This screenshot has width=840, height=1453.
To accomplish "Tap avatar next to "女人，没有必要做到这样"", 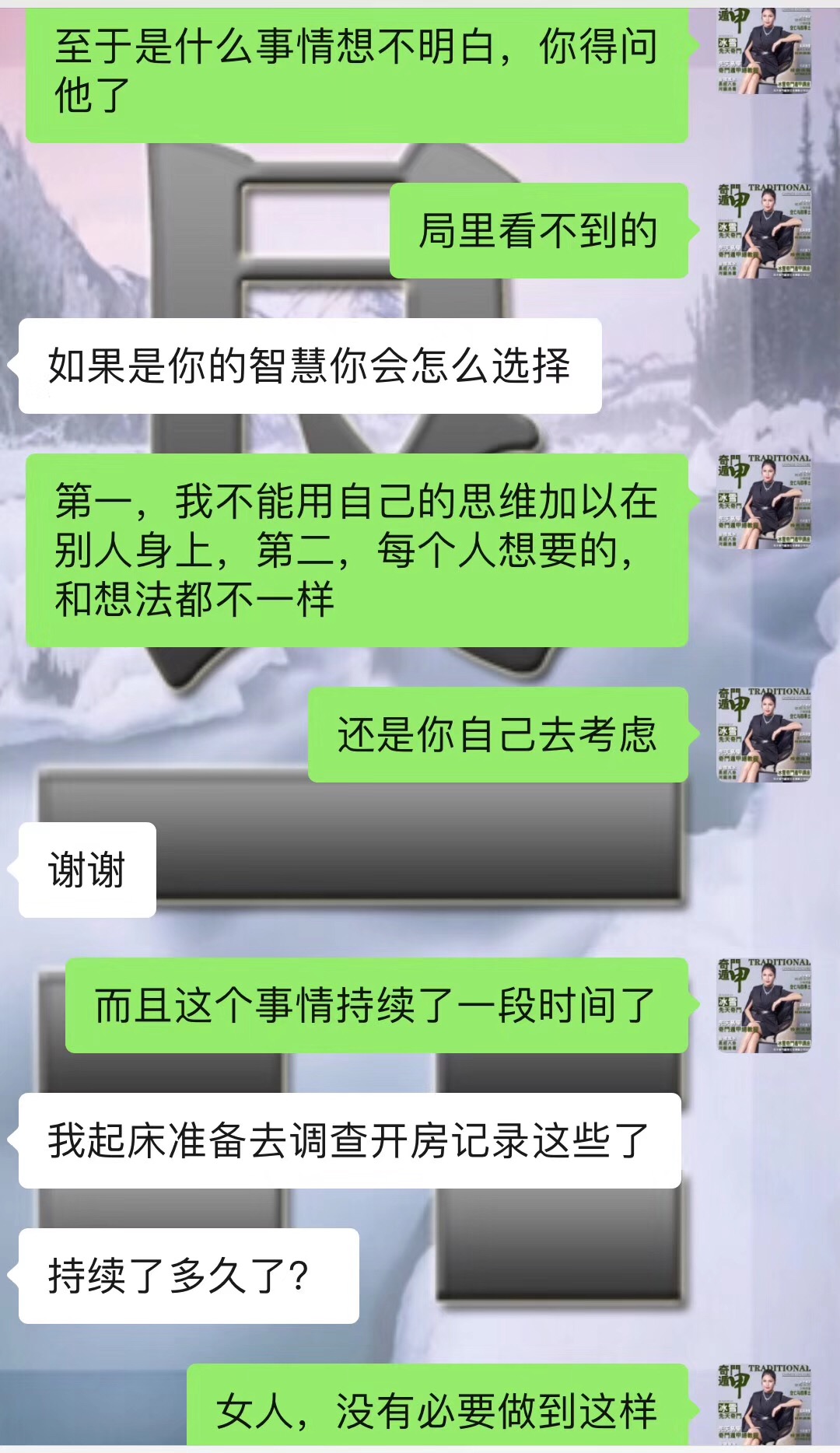I will 764,1406.
